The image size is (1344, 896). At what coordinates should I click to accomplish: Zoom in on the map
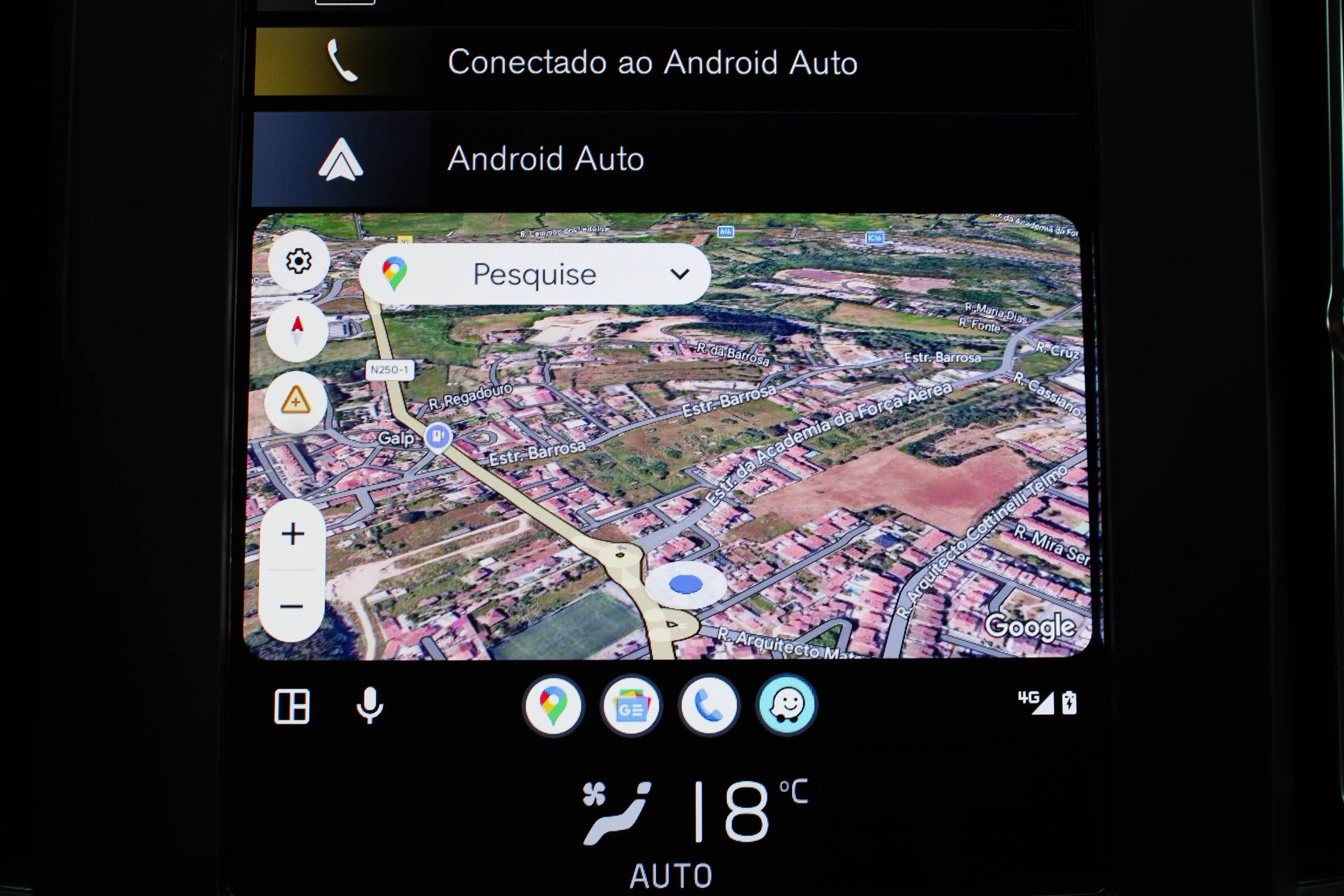(293, 534)
